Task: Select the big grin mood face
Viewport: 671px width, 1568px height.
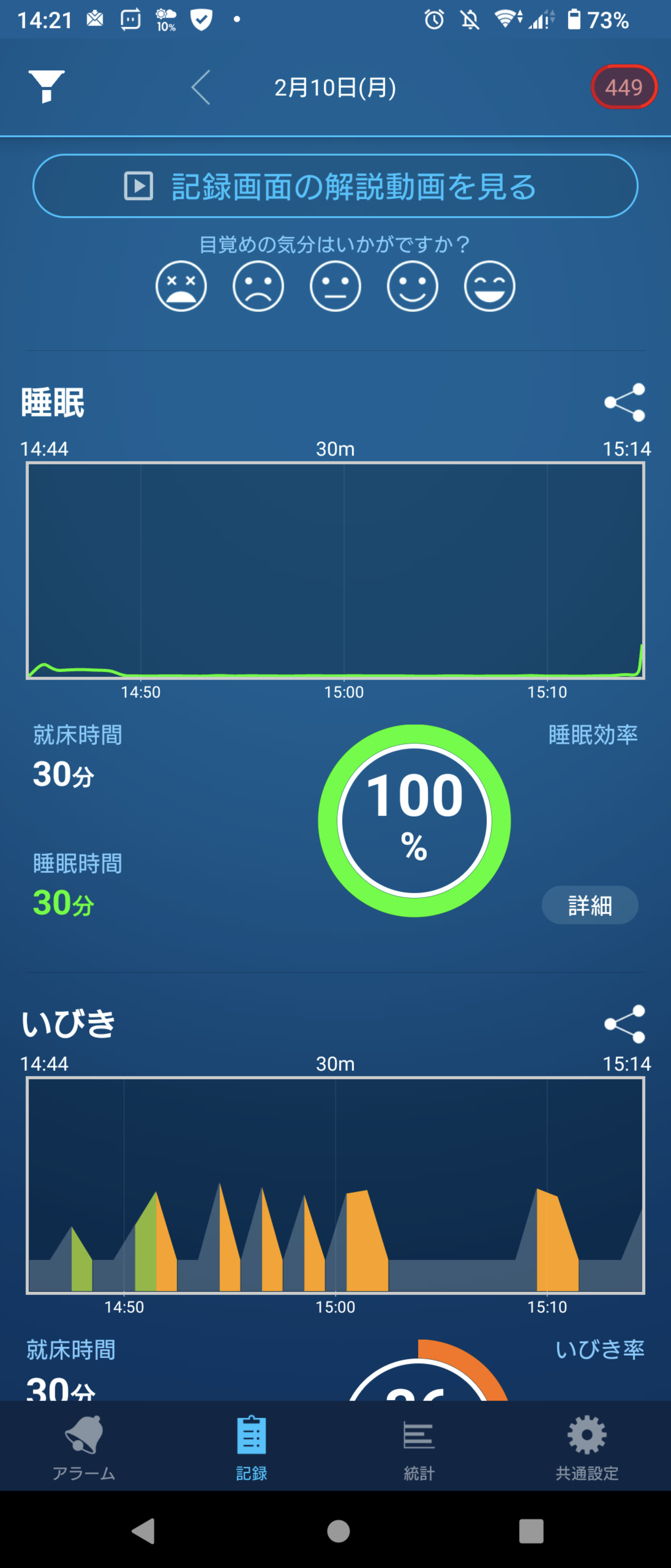Action: [x=490, y=286]
